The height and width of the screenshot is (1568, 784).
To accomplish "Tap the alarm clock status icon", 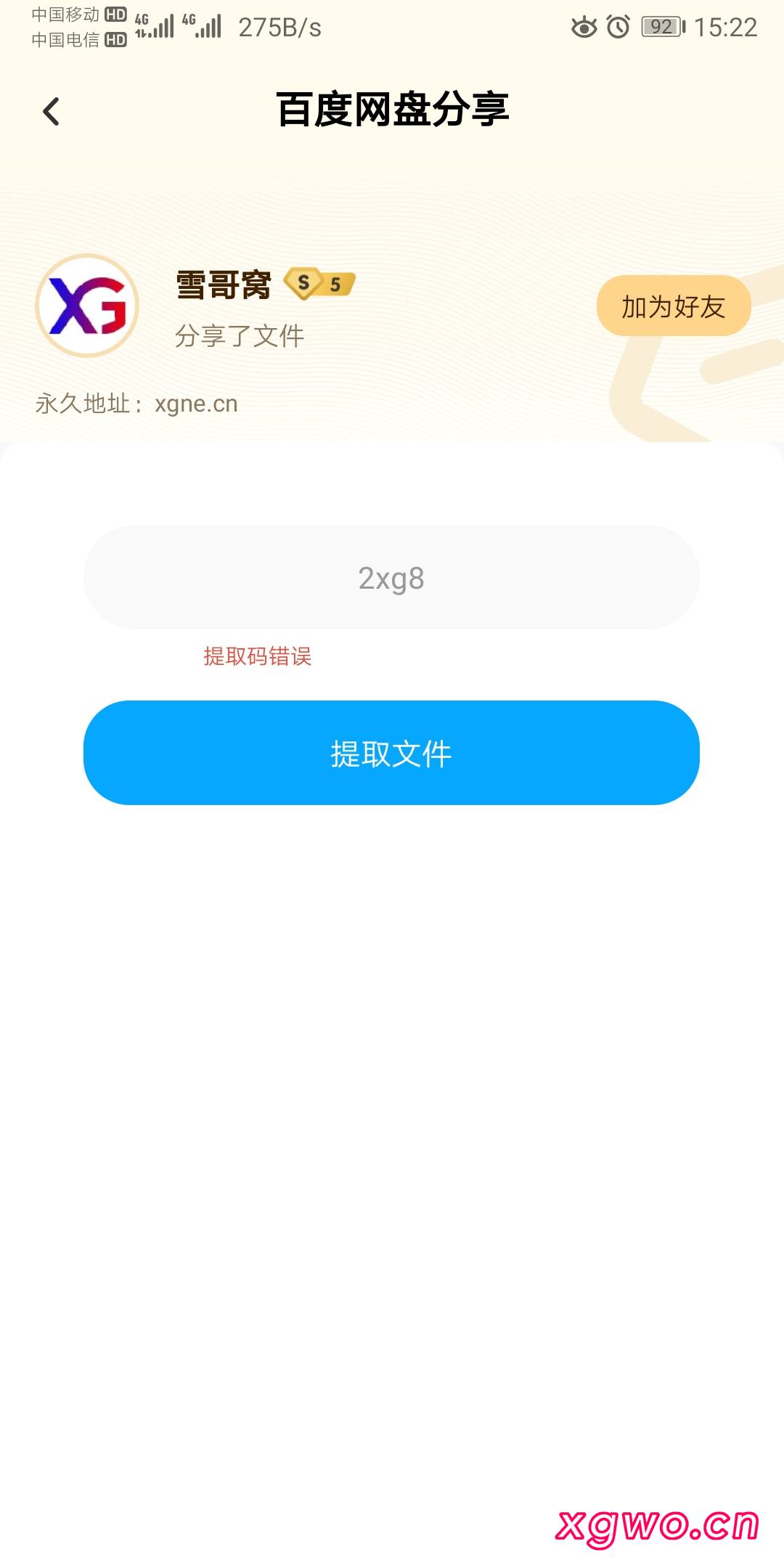I will tap(616, 28).
